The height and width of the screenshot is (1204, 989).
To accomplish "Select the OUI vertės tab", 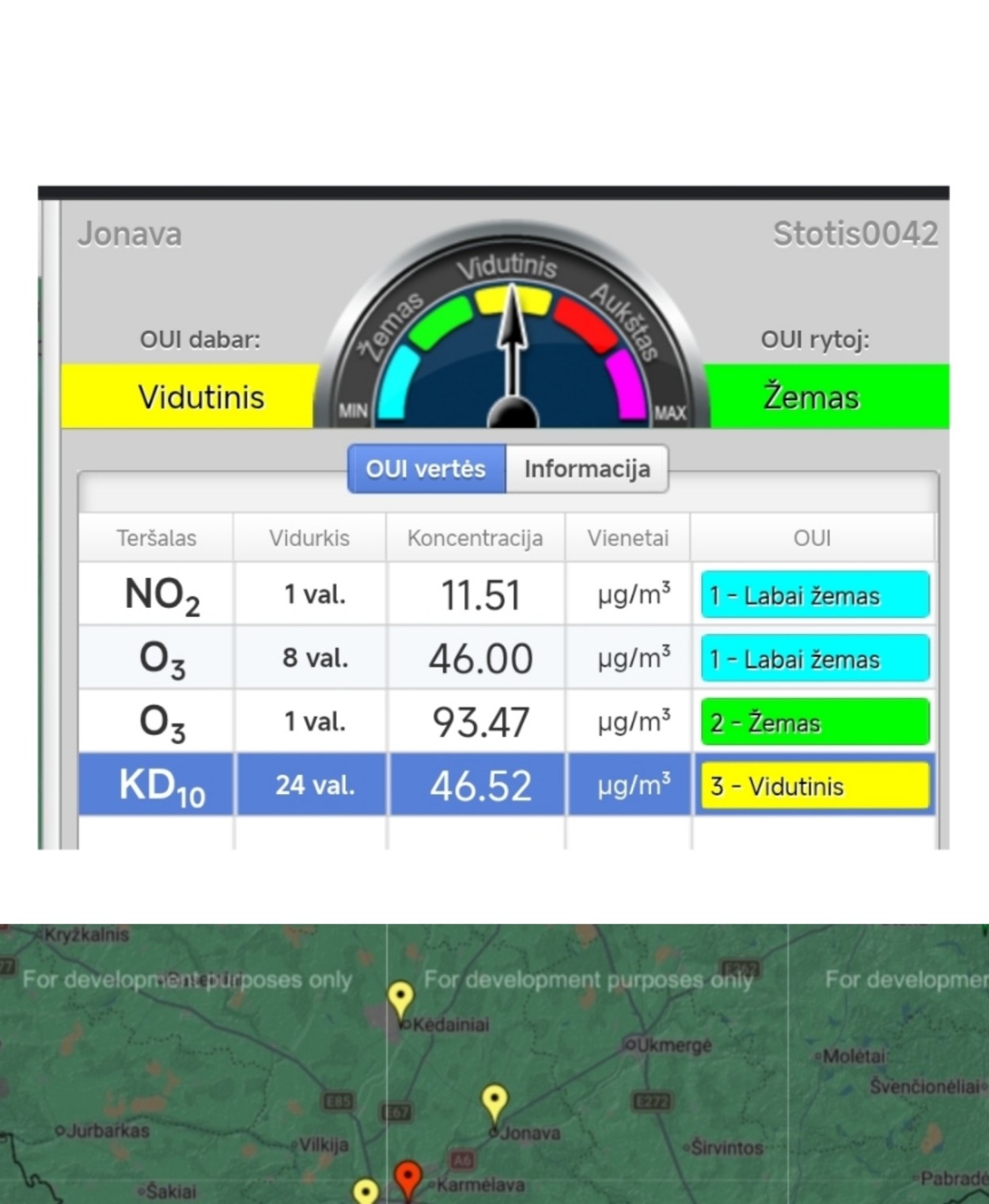I will tap(426, 469).
